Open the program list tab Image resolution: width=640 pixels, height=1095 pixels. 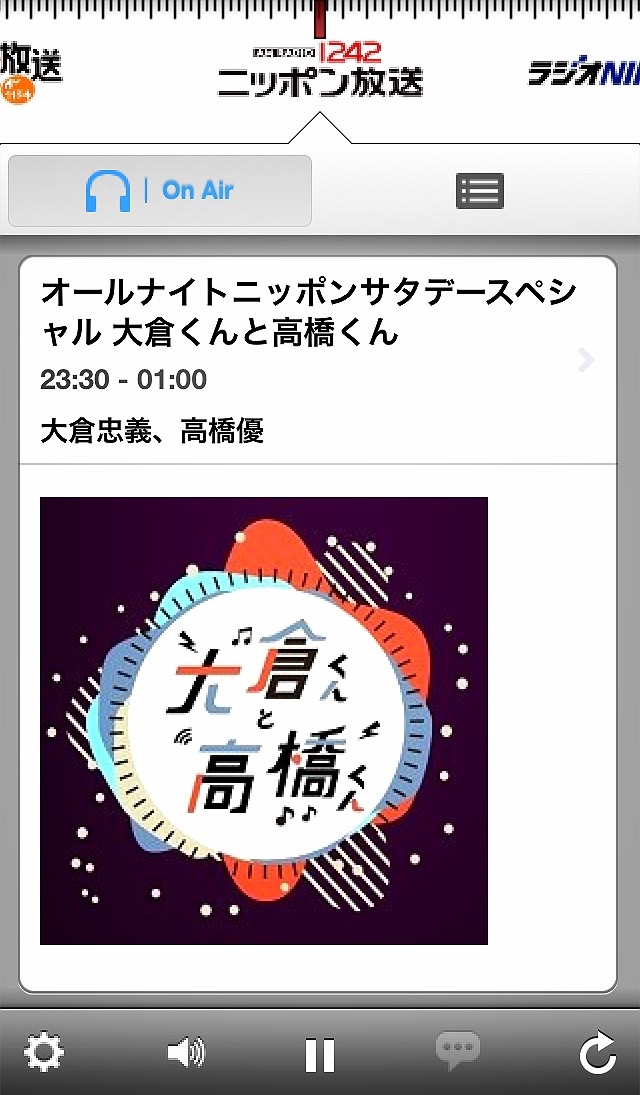479,190
